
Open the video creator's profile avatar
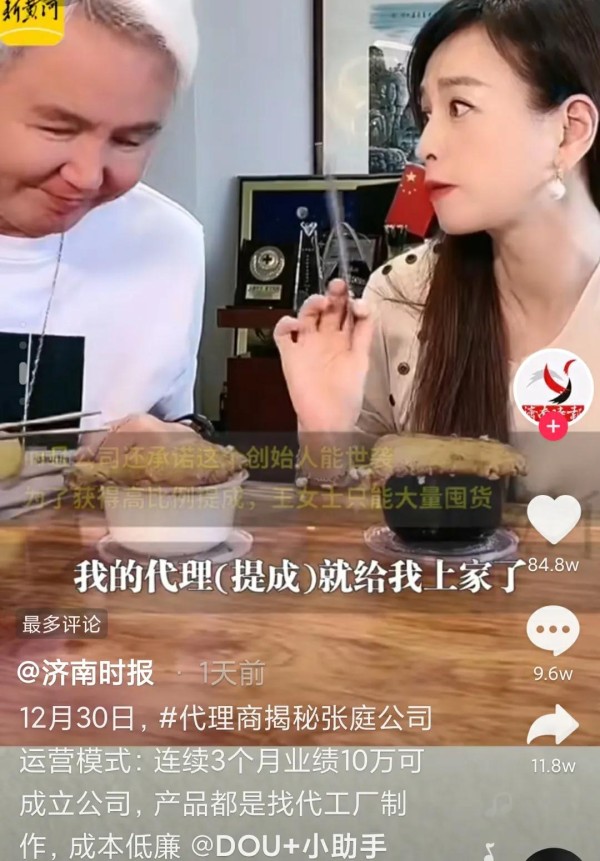553,387
